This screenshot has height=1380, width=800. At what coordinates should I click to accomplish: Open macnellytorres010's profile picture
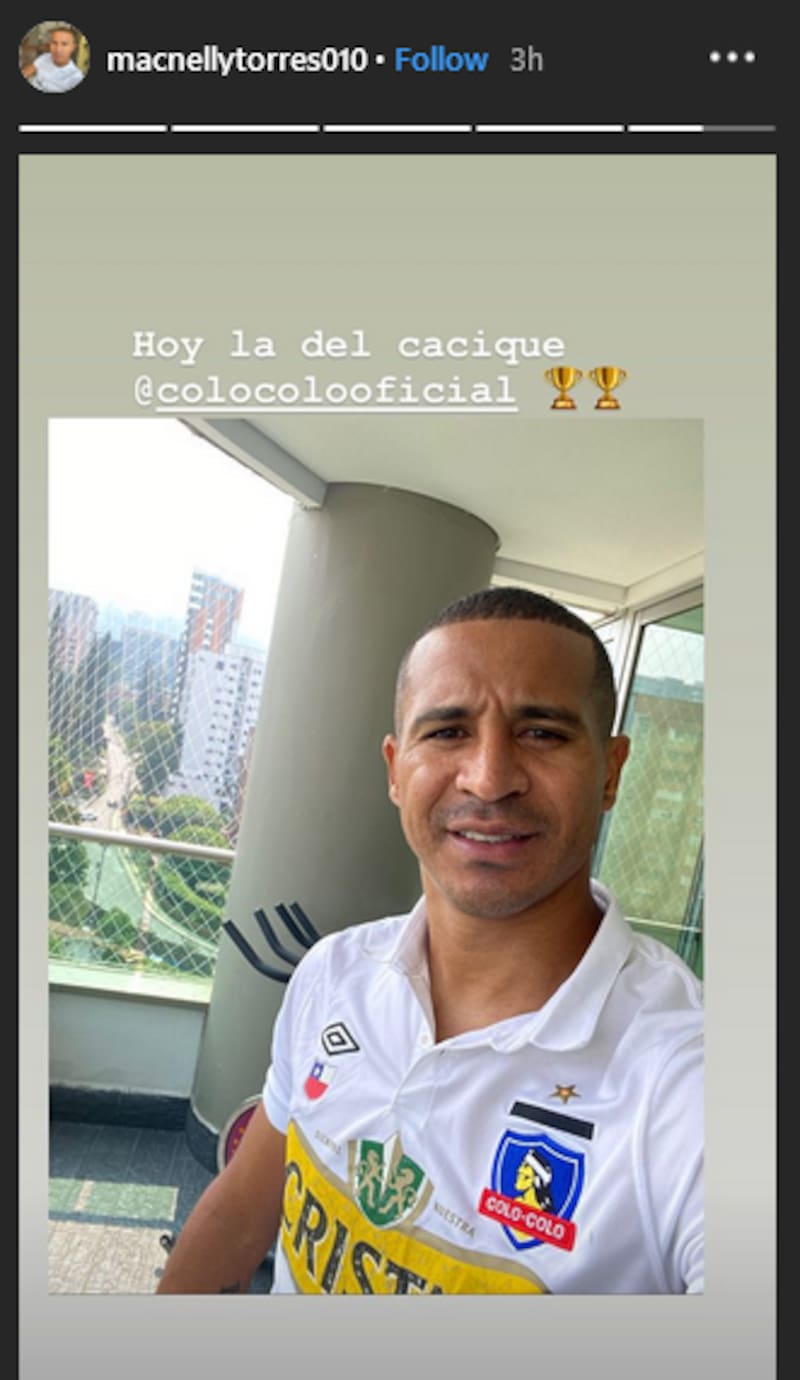(x=54, y=58)
